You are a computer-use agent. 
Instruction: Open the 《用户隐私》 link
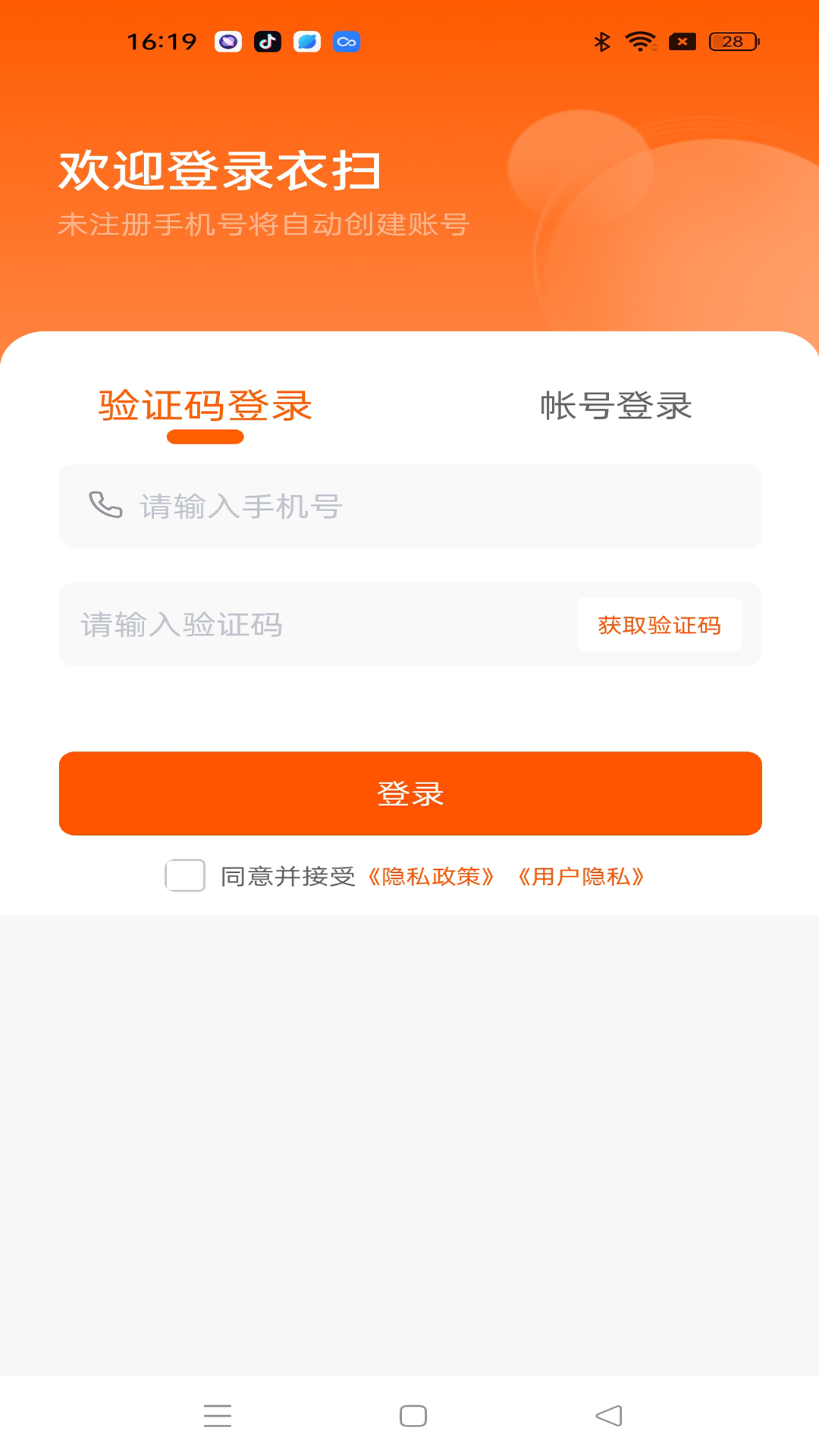(582, 877)
